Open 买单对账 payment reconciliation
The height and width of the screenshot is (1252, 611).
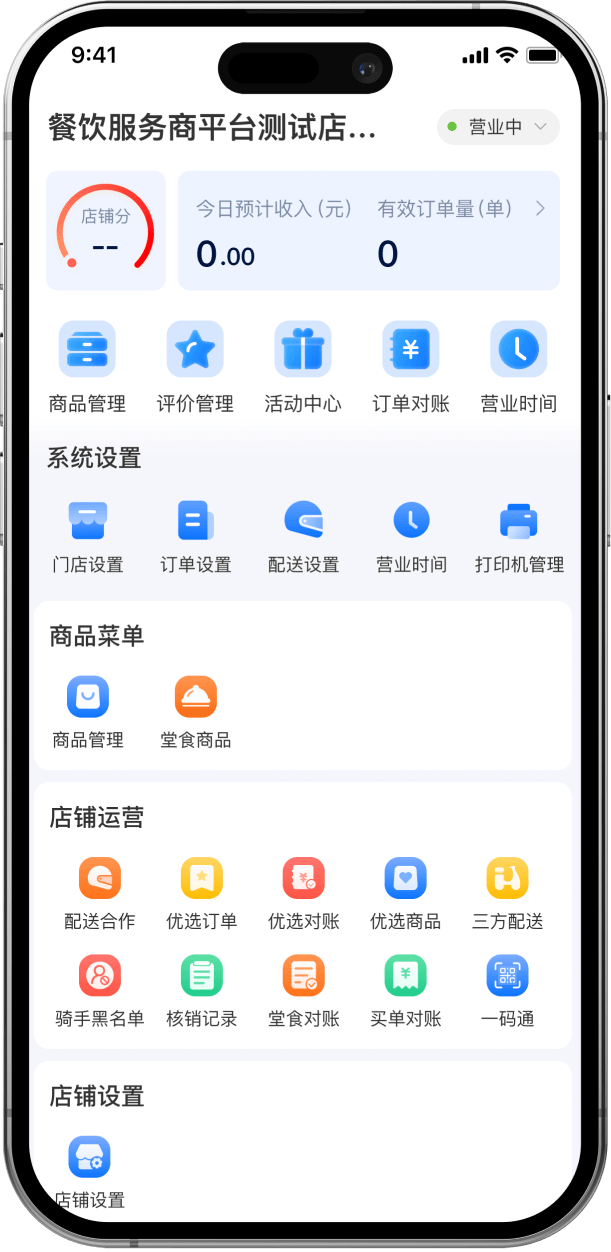(x=406, y=990)
